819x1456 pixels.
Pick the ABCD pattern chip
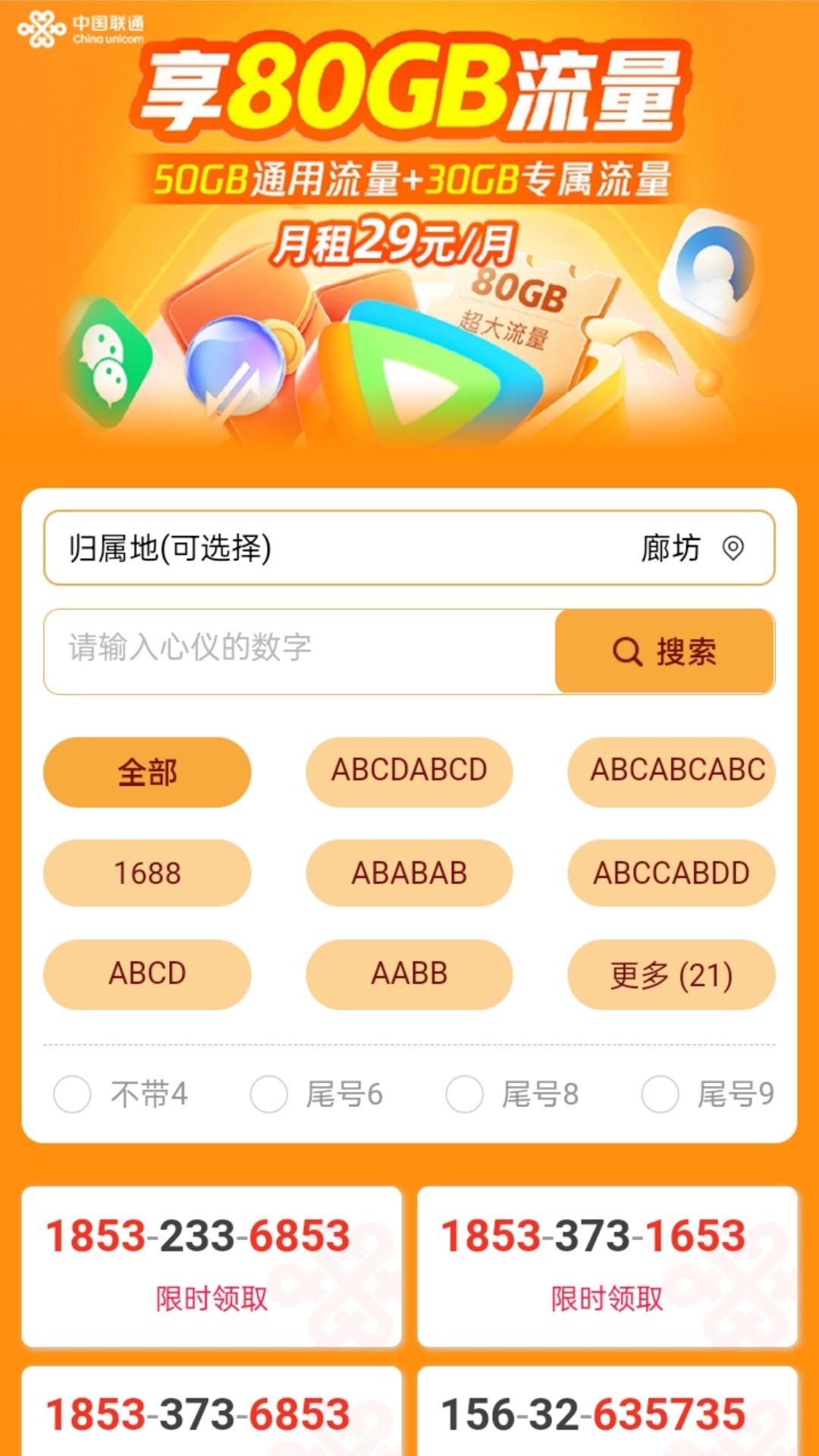[147, 974]
